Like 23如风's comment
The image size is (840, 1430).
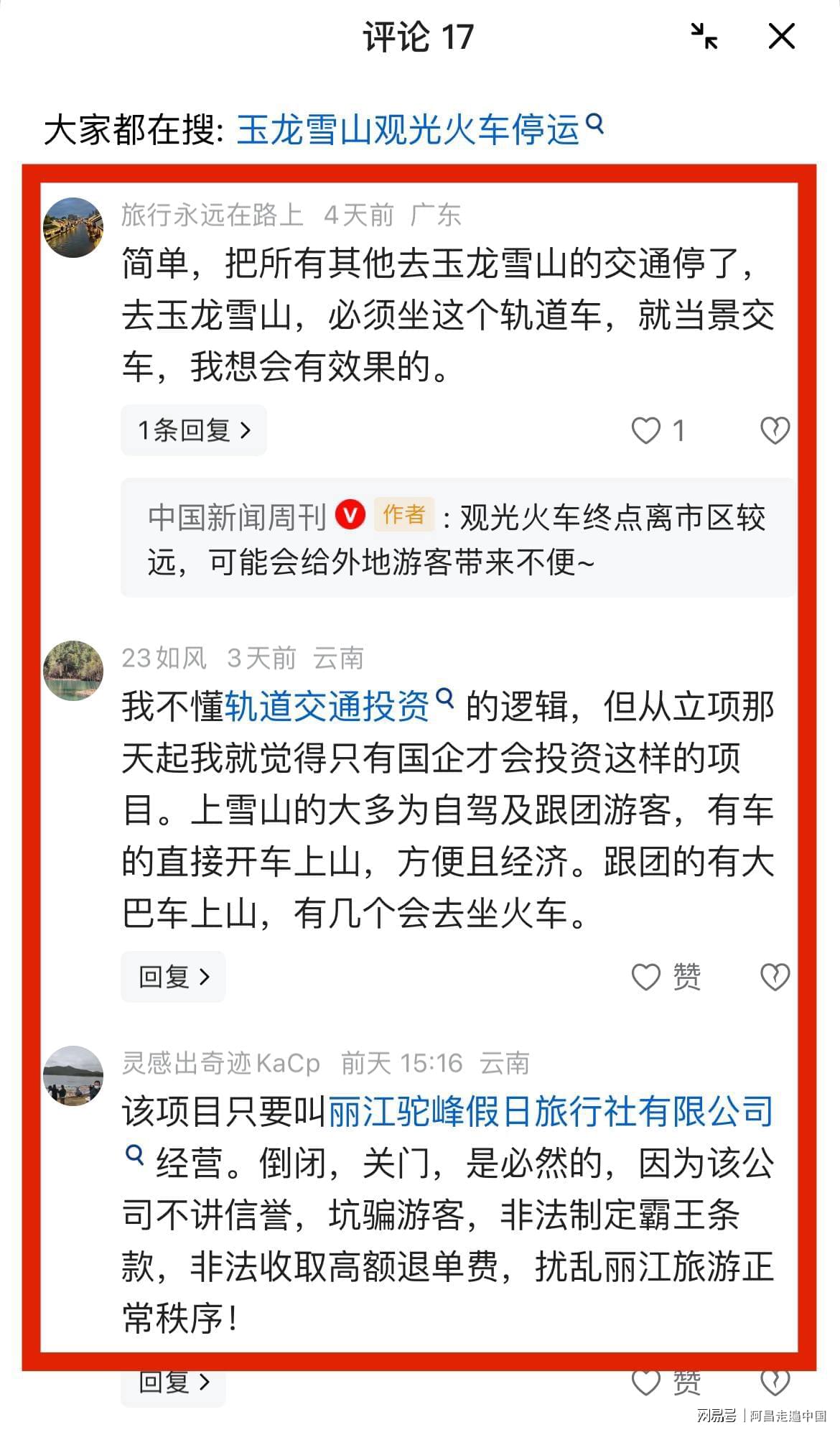(646, 977)
